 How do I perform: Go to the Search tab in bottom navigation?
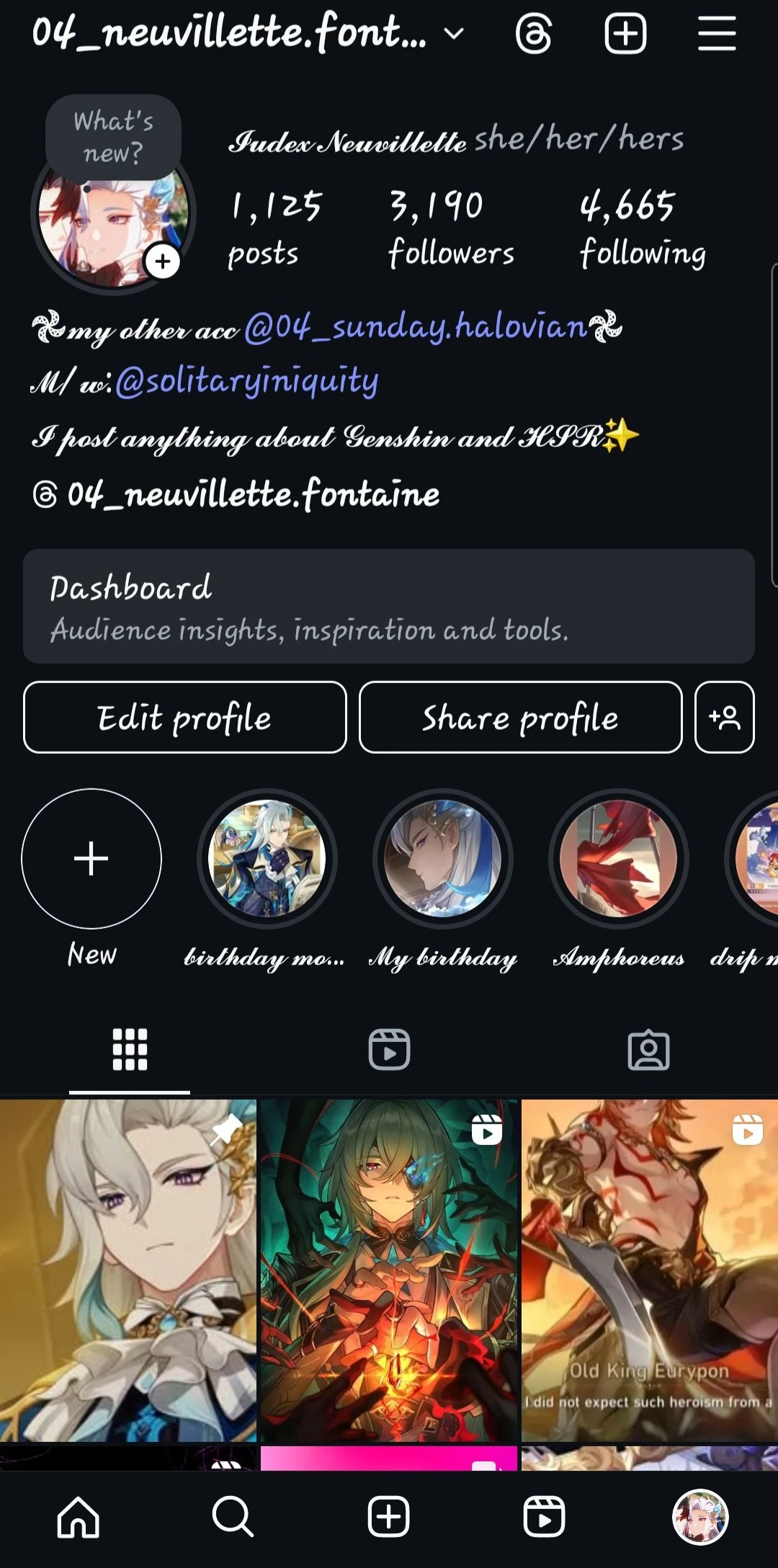233,1516
